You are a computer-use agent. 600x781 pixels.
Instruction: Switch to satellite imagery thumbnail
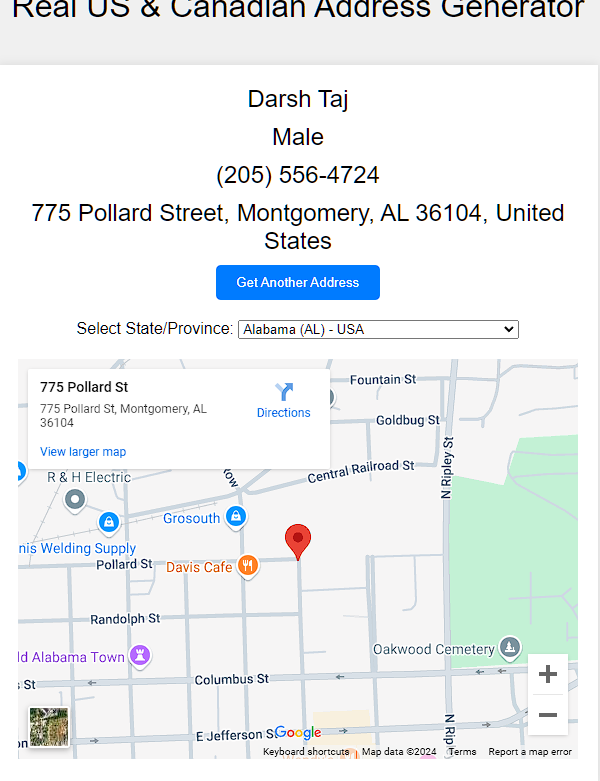tap(49, 727)
